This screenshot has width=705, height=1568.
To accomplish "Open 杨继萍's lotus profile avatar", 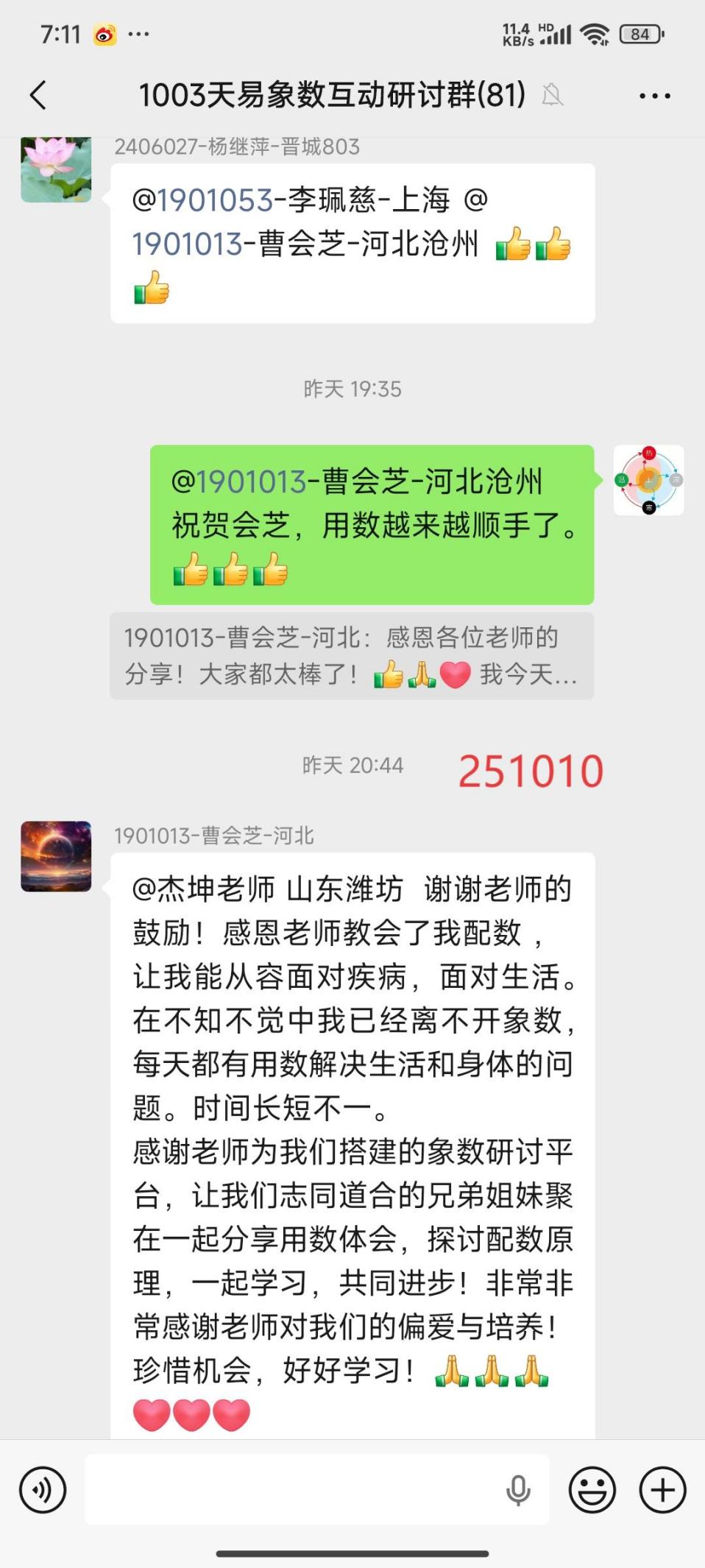I will (56, 169).
